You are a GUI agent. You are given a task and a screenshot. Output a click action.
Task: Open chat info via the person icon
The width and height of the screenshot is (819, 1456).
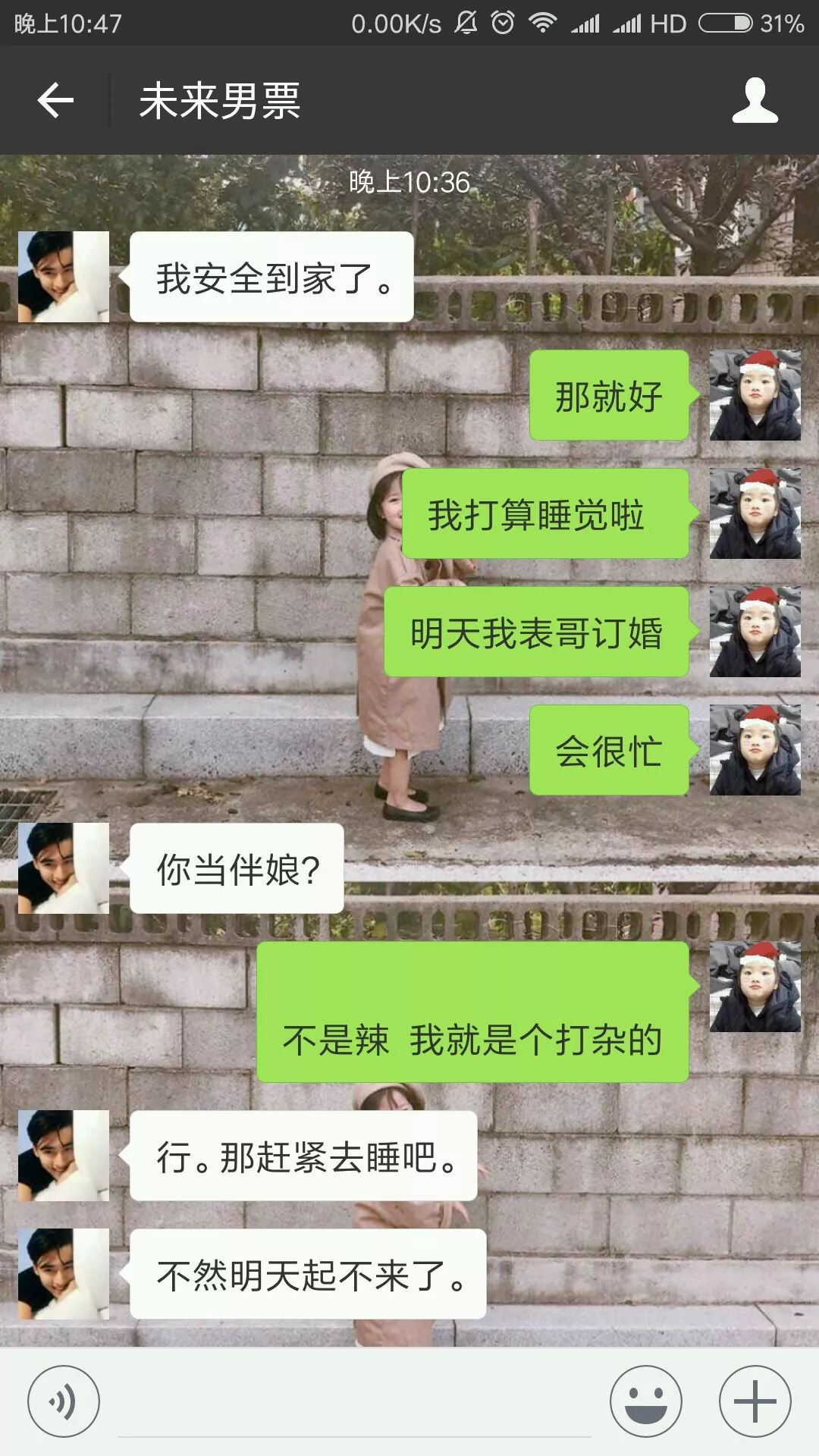pyautogui.click(x=755, y=100)
